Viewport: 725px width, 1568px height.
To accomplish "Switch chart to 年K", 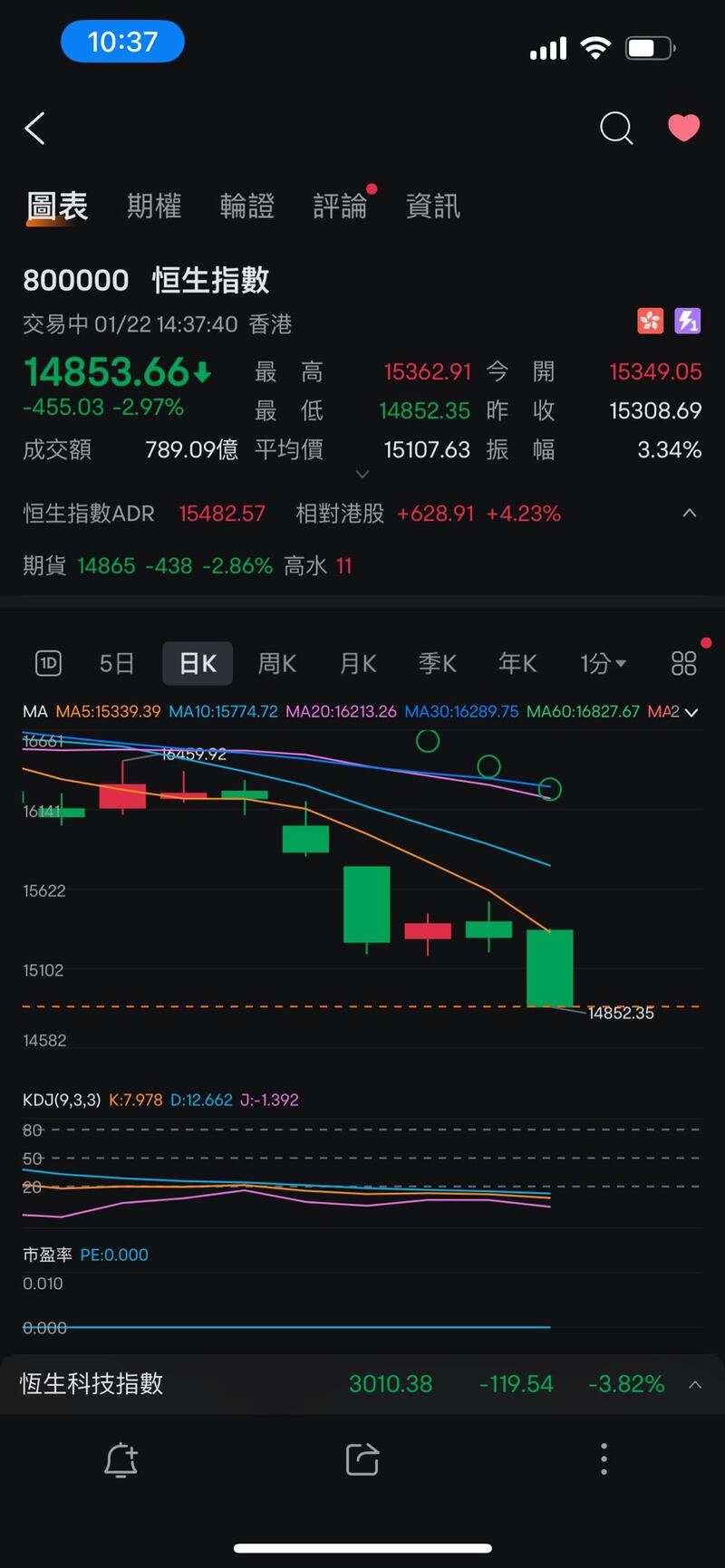I will 517,664.
